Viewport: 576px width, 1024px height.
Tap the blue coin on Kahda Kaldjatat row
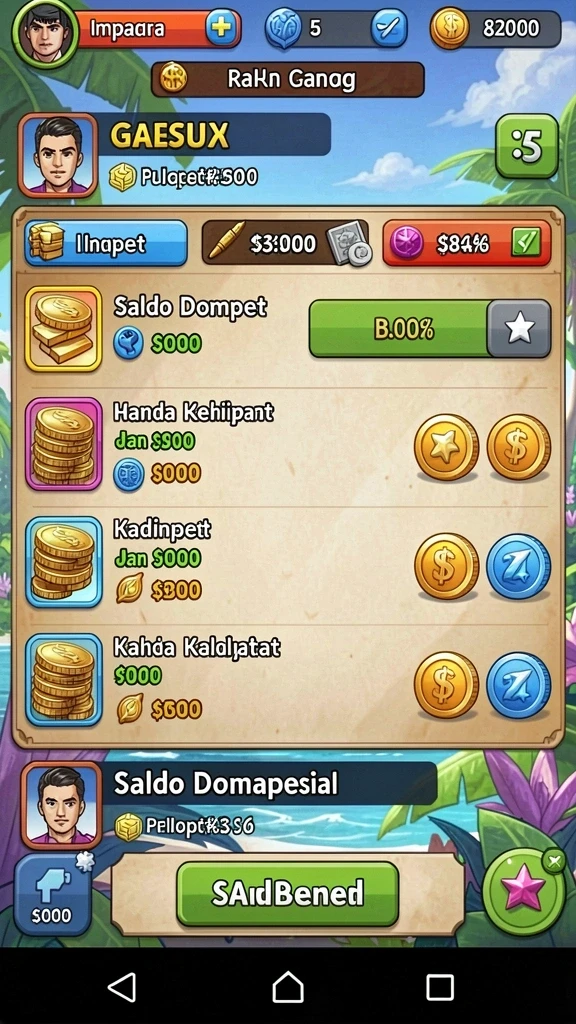coord(519,685)
